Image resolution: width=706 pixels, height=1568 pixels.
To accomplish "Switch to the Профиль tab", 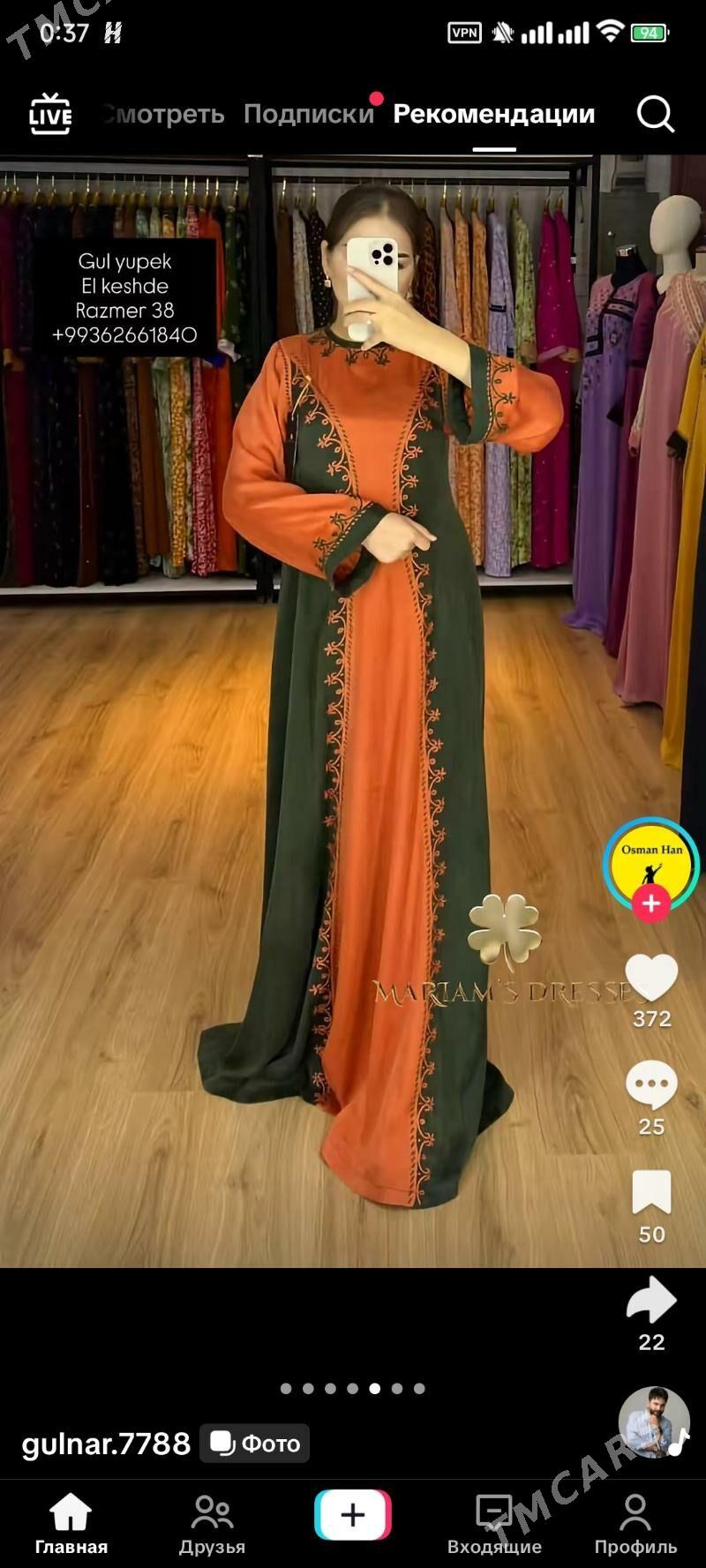I will [x=635, y=1522].
